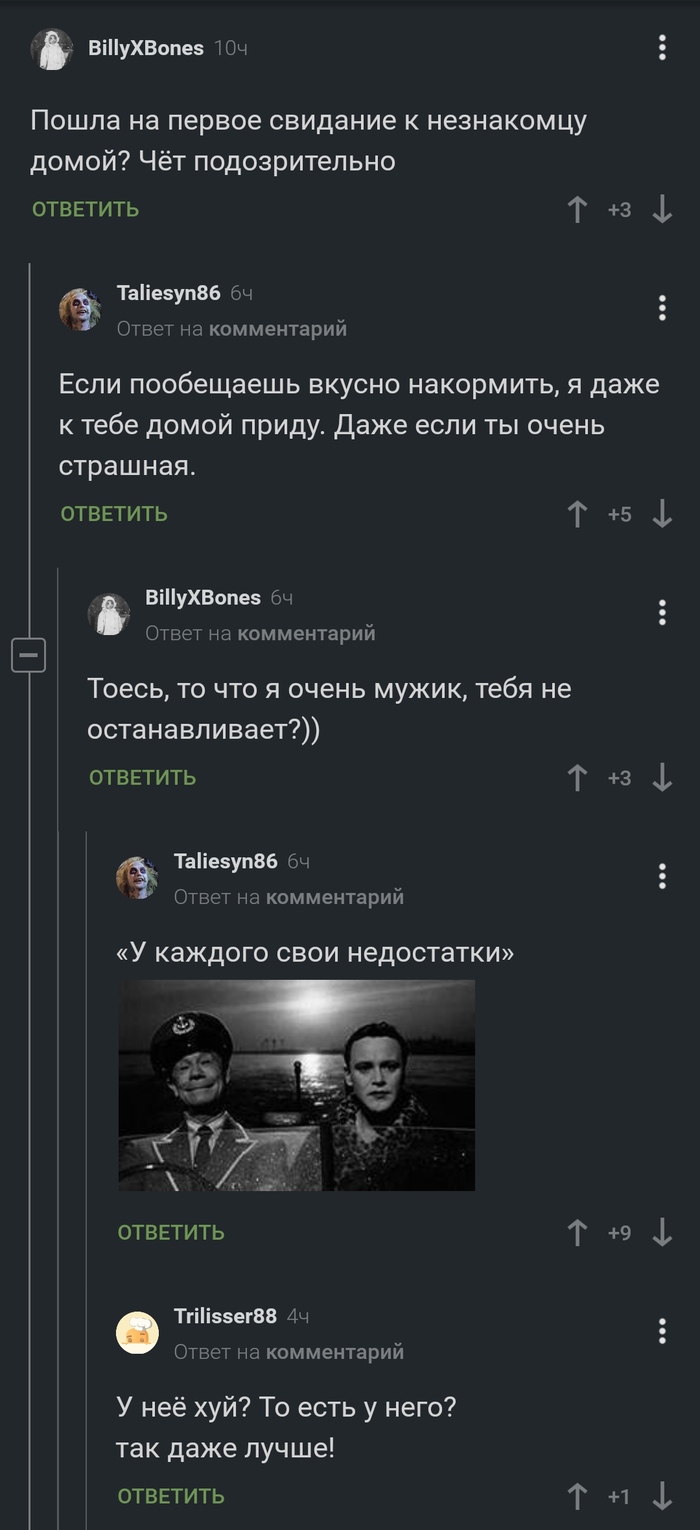Collapse the comment thread with minus box

[28, 656]
